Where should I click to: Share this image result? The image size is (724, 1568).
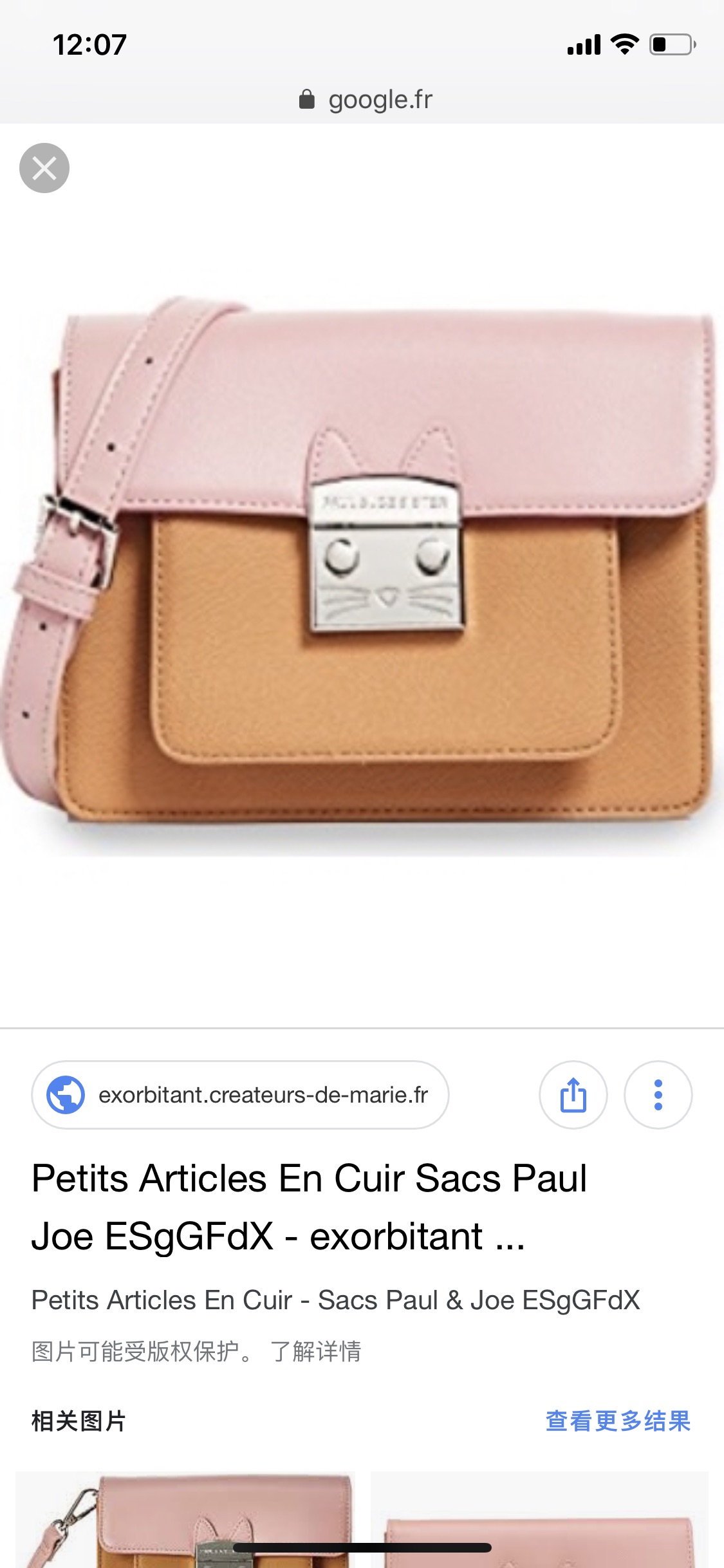(573, 1095)
